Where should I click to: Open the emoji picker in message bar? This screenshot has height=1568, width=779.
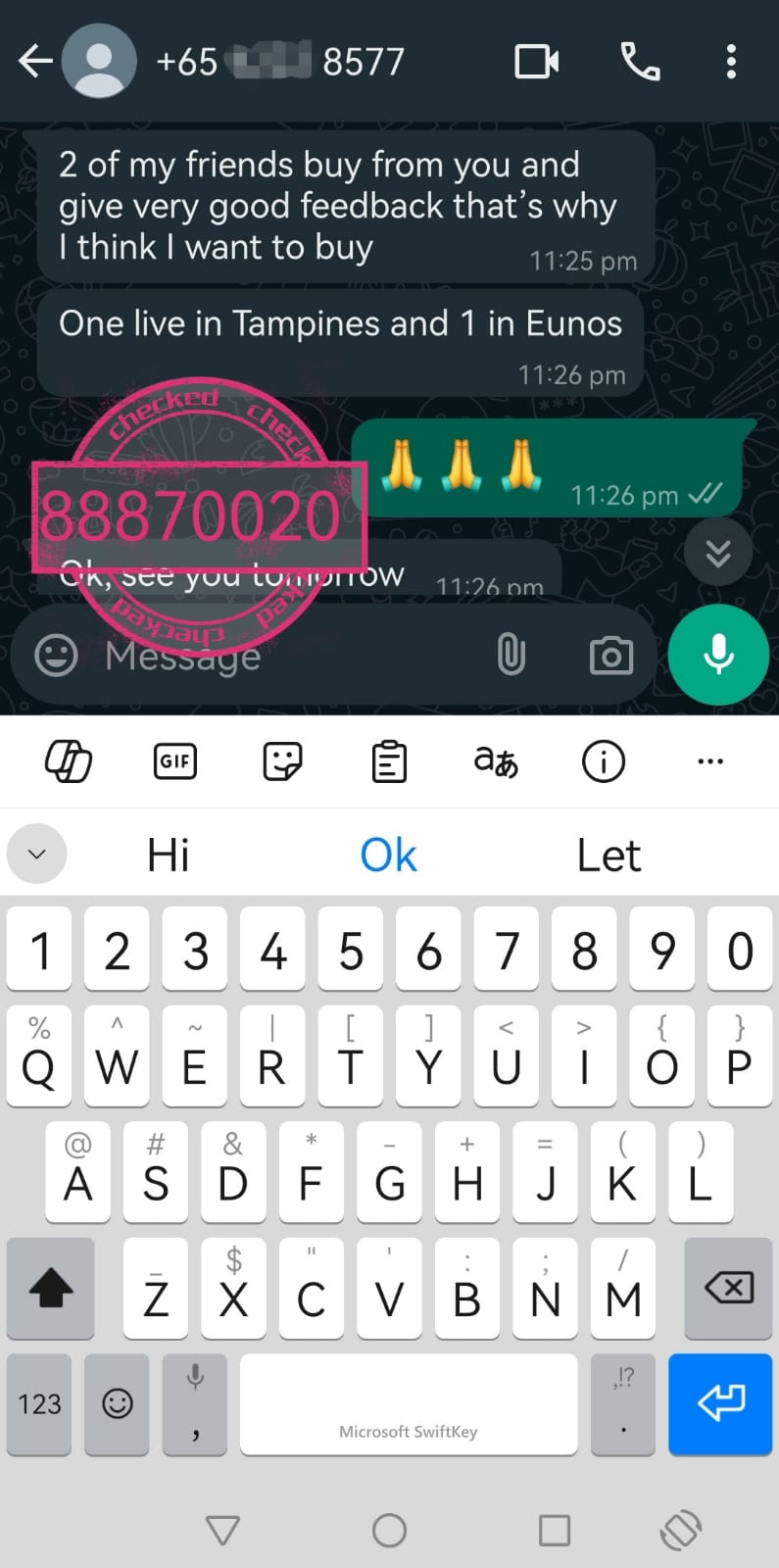56,655
